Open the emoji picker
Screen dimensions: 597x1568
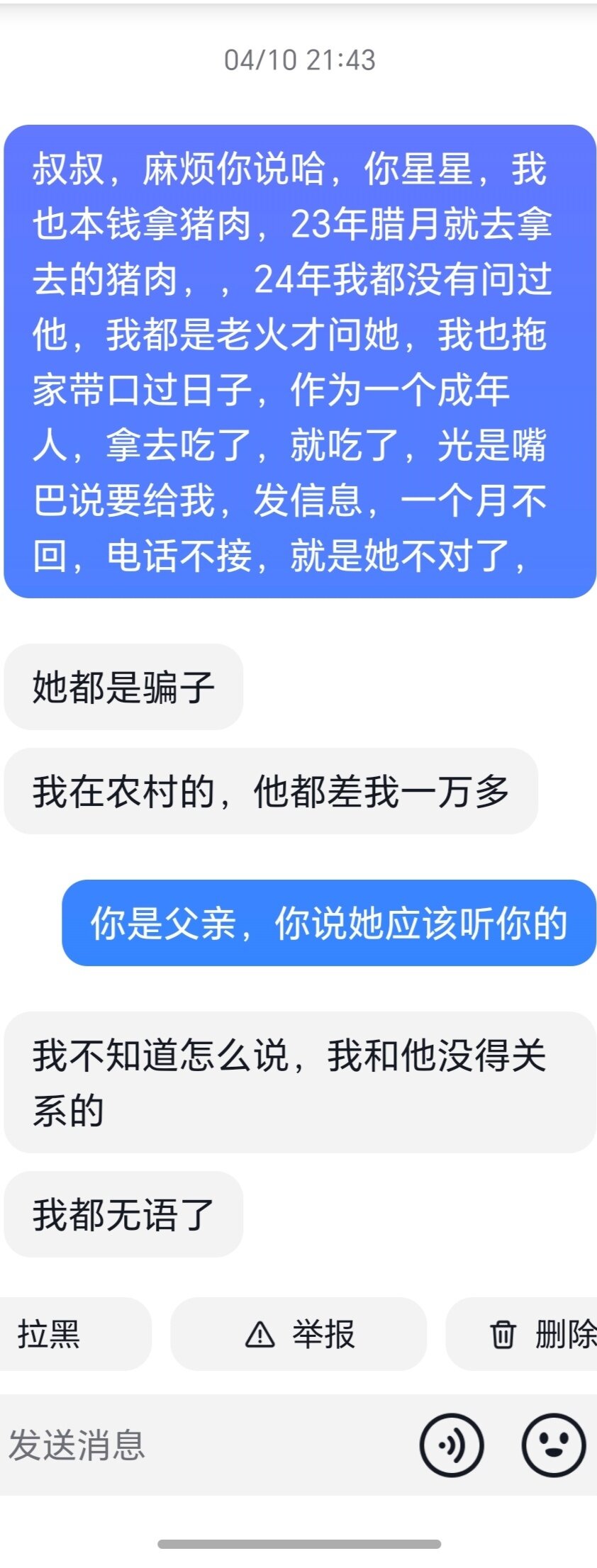pyautogui.click(x=554, y=1445)
